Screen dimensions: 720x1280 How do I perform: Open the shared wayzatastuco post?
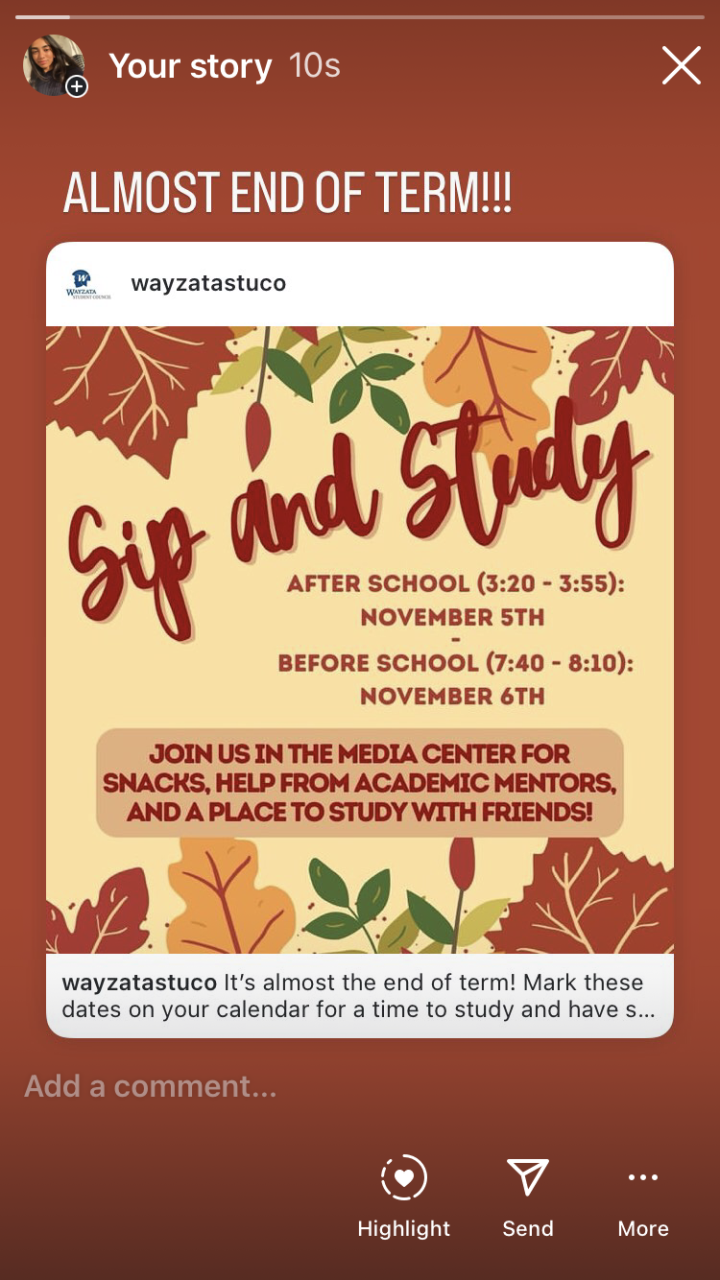(x=360, y=640)
